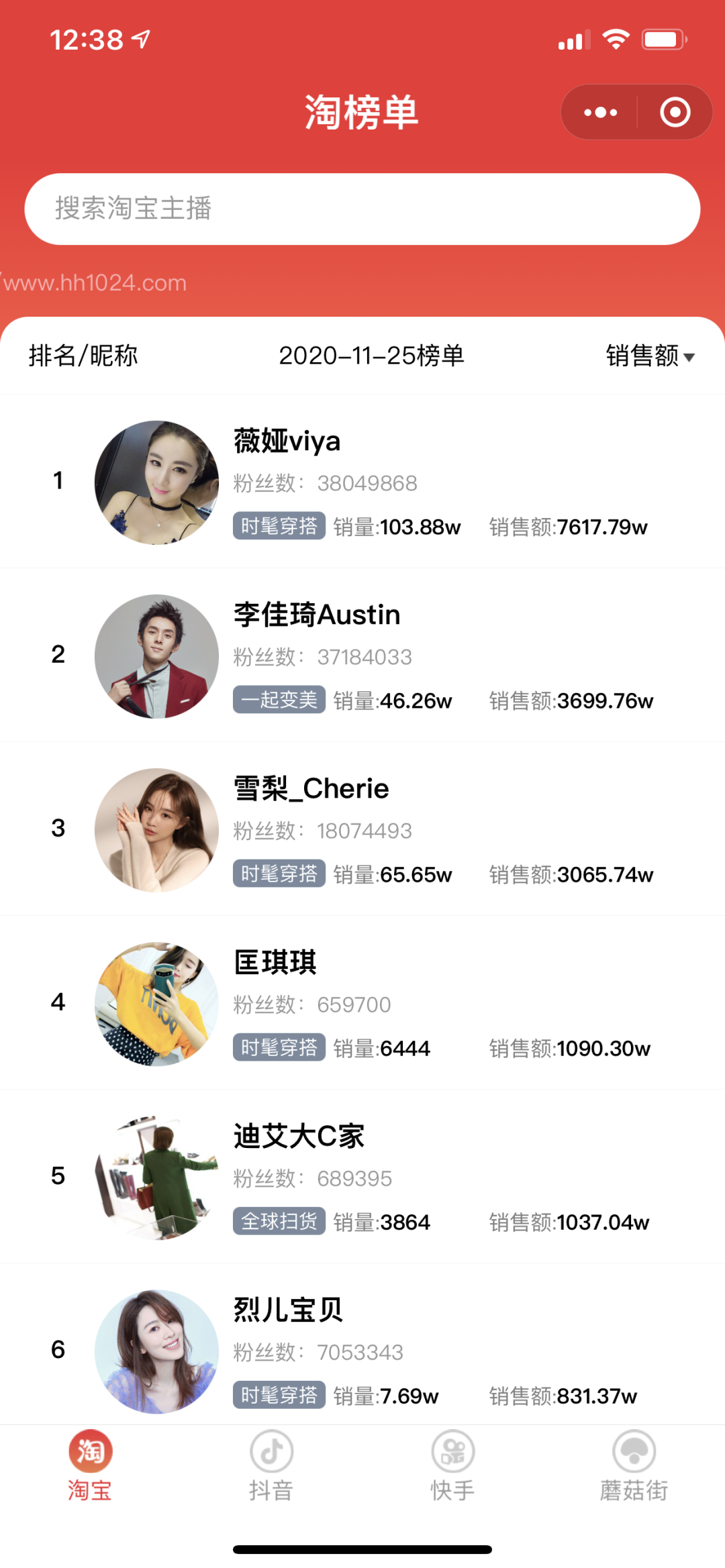725x1568 pixels.
Task: Tap the 搜索淘宝主播 search field
Action: pyautogui.click(x=362, y=209)
